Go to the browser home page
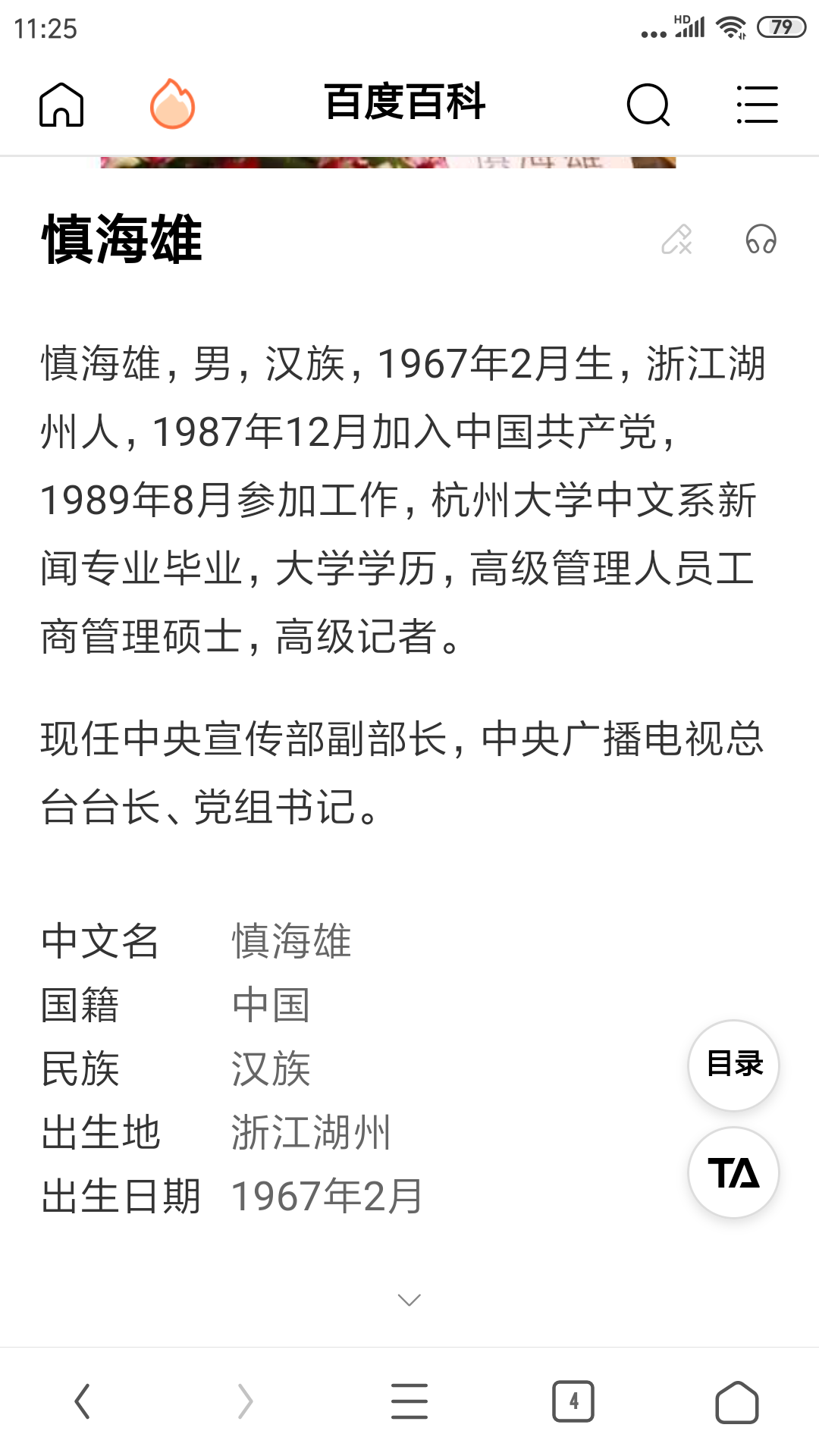819x1456 pixels. pos(737,1401)
